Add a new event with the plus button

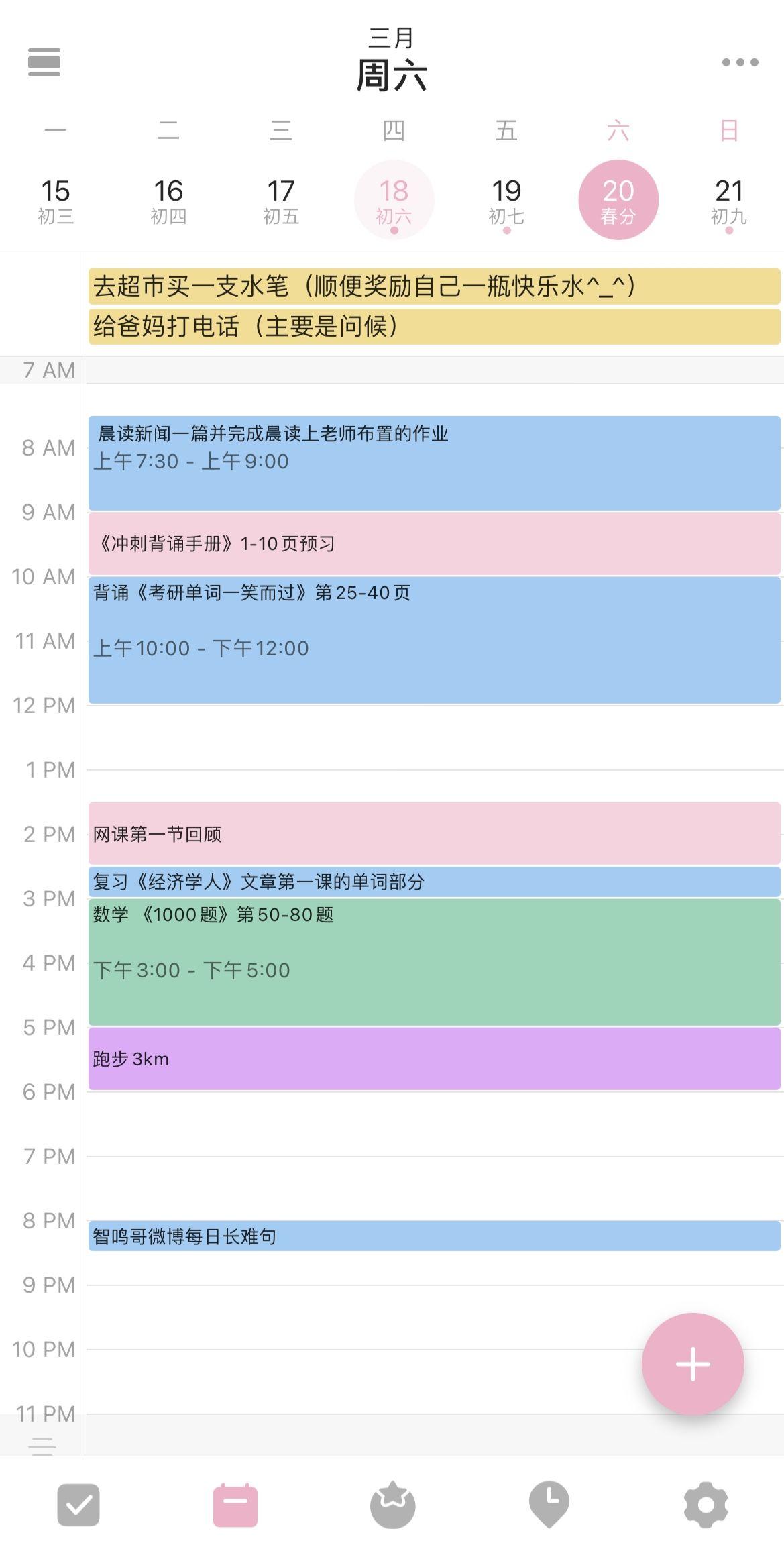click(x=693, y=1364)
